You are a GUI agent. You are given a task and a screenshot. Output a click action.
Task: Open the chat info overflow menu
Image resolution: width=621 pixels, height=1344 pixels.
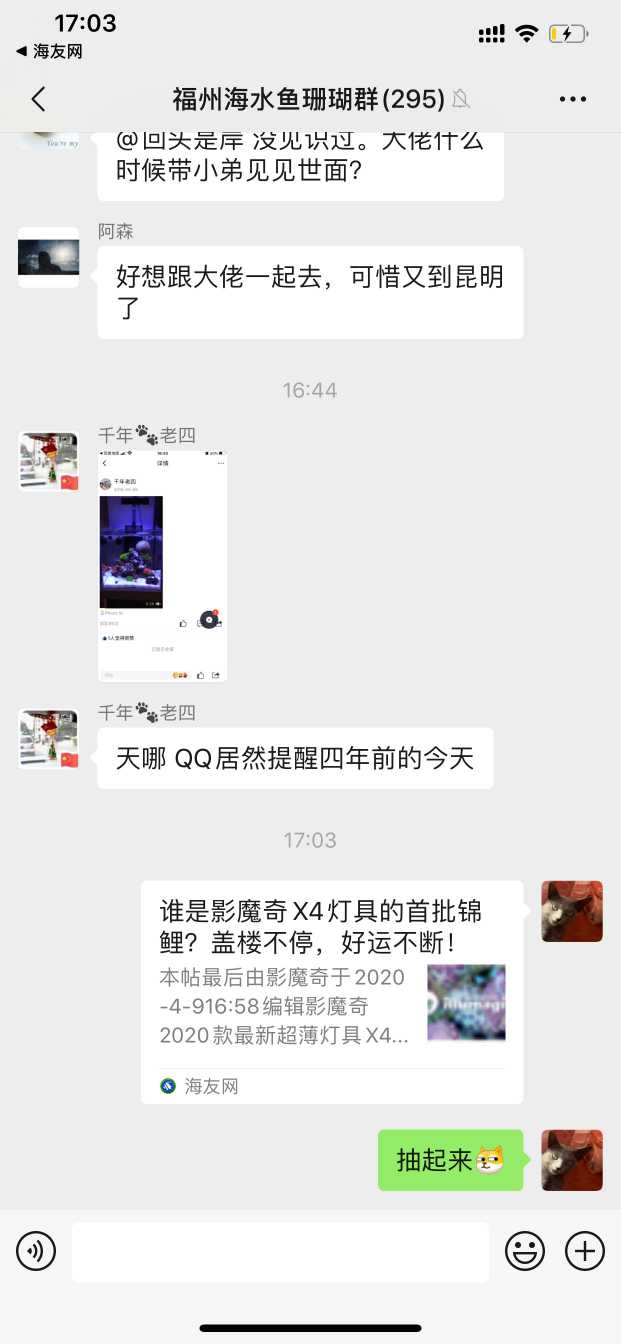coord(572,98)
